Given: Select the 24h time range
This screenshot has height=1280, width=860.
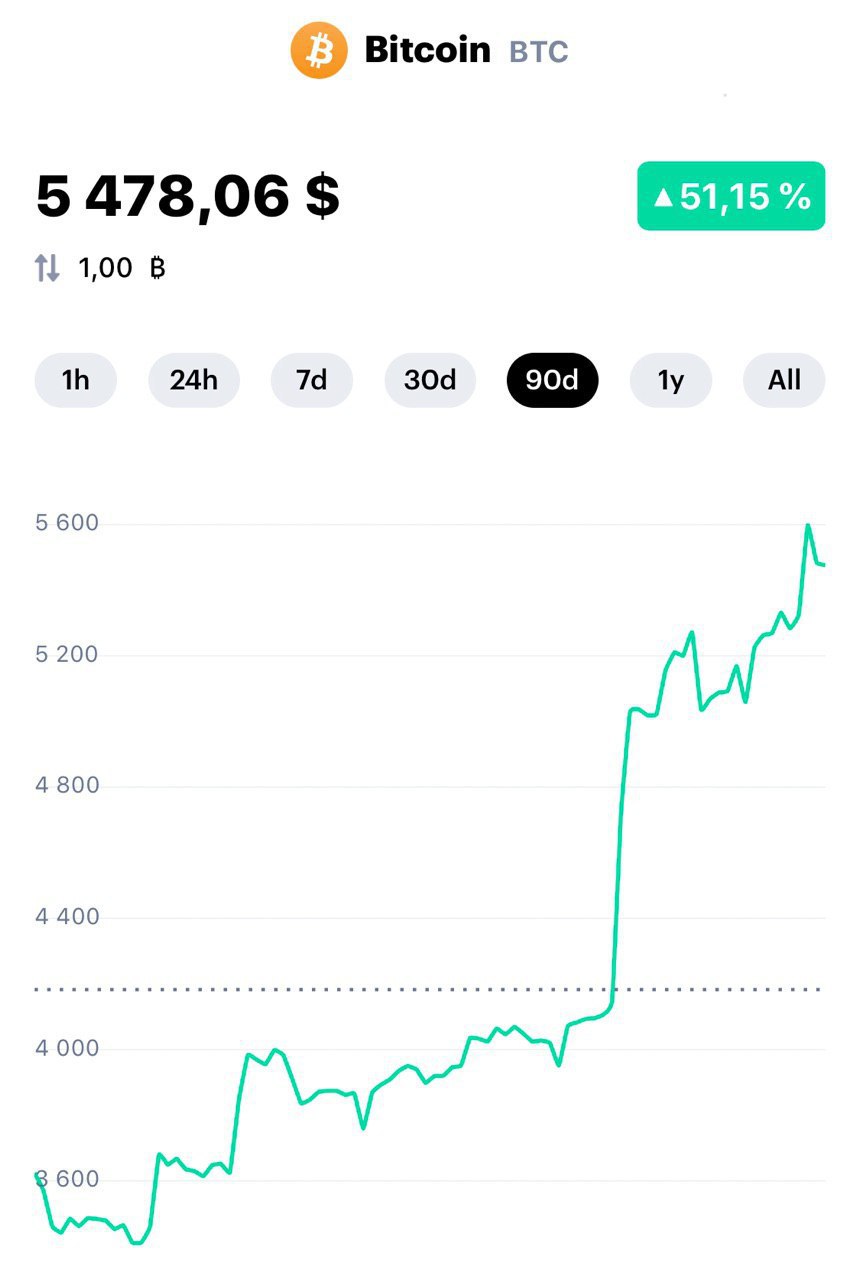Looking at the screenshot, I should point(194,380).
